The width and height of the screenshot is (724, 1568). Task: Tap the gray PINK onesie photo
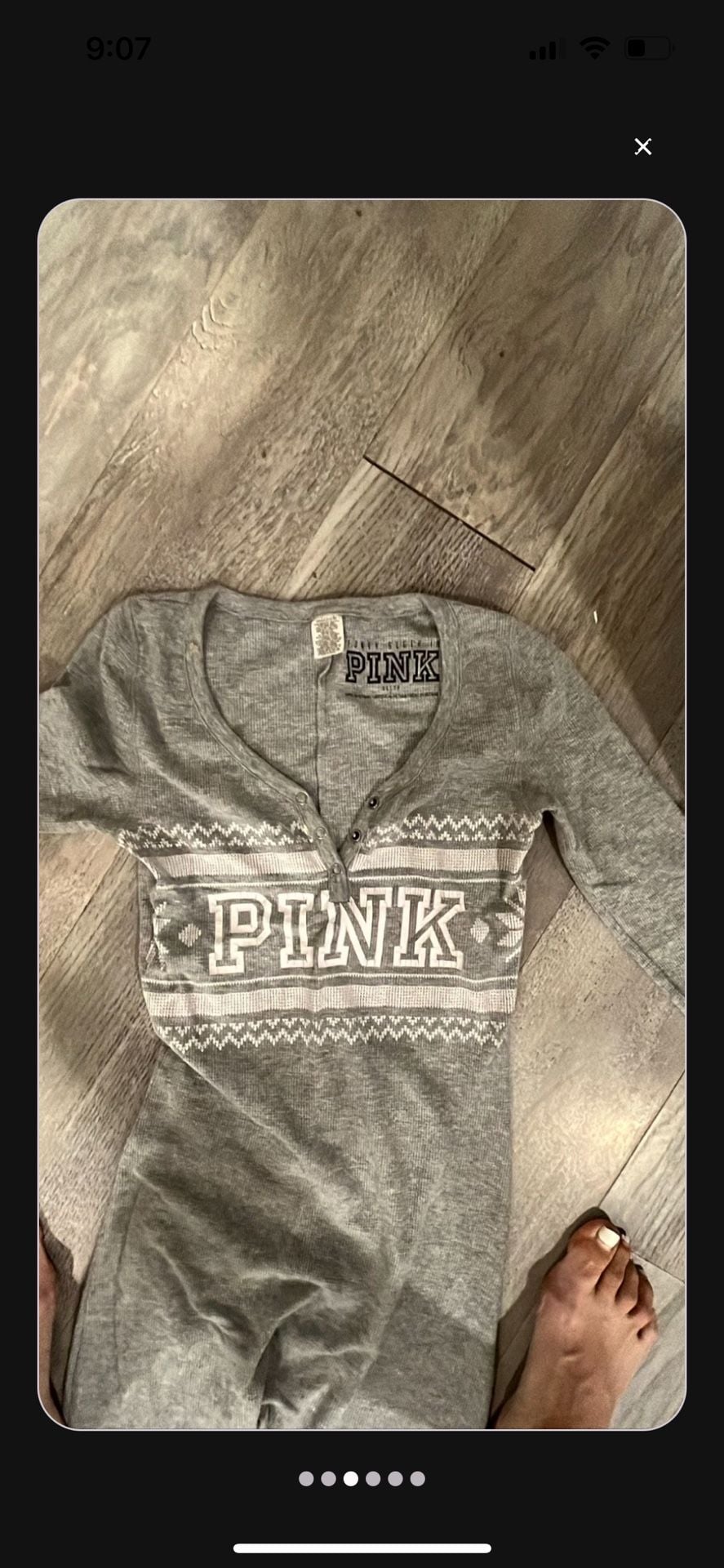[x=362, y=813]
